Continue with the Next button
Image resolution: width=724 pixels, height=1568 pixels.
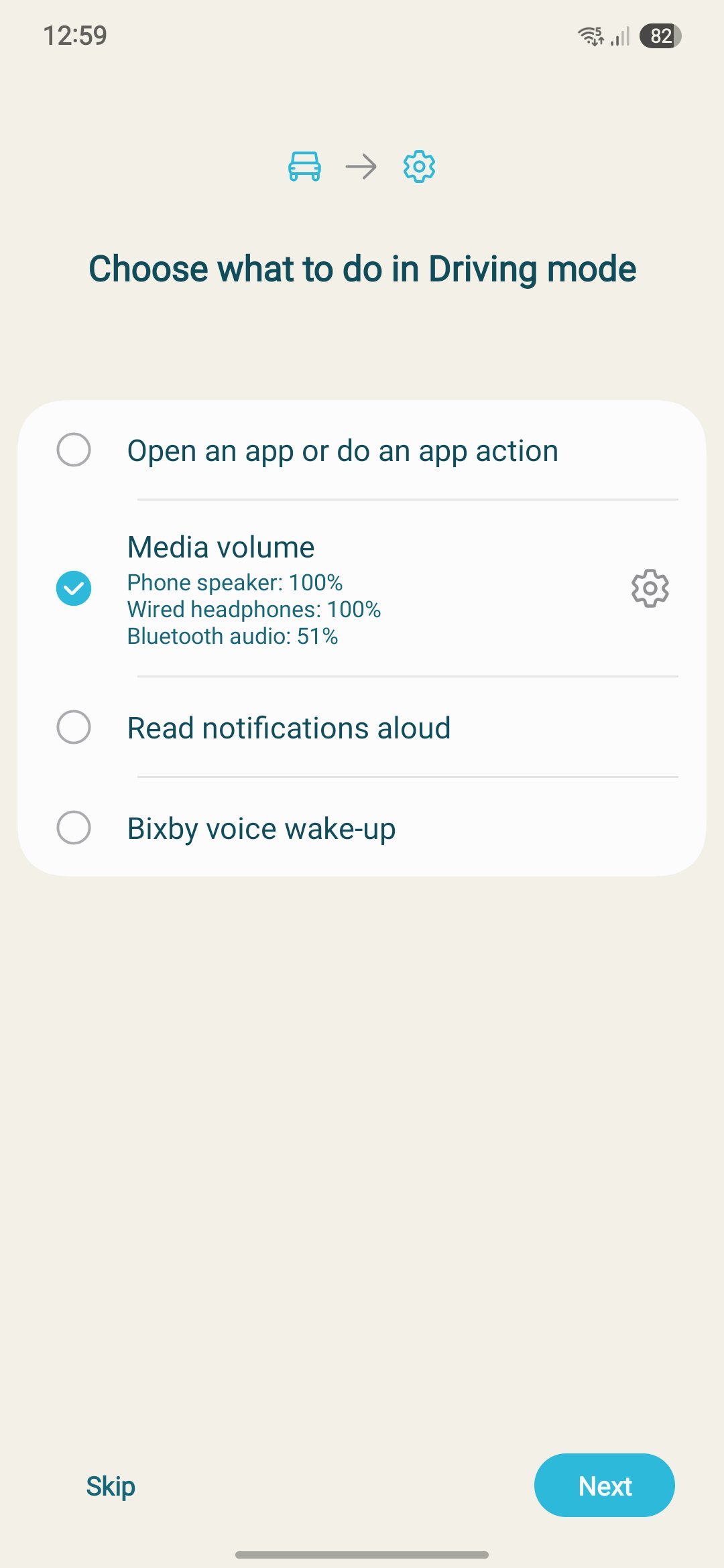pyautogui.click(x=604, y=1485)
